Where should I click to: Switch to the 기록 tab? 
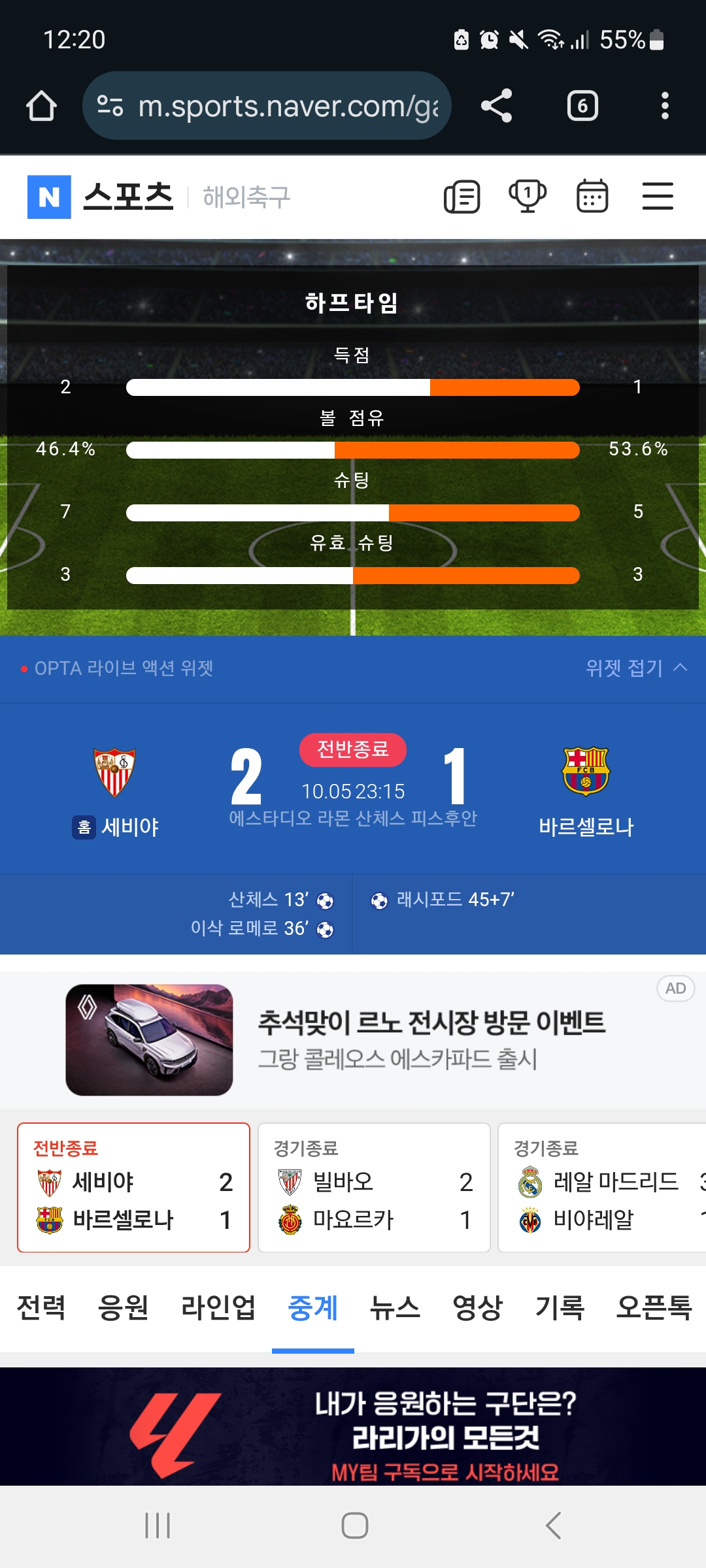click(x=560, y=1308)
